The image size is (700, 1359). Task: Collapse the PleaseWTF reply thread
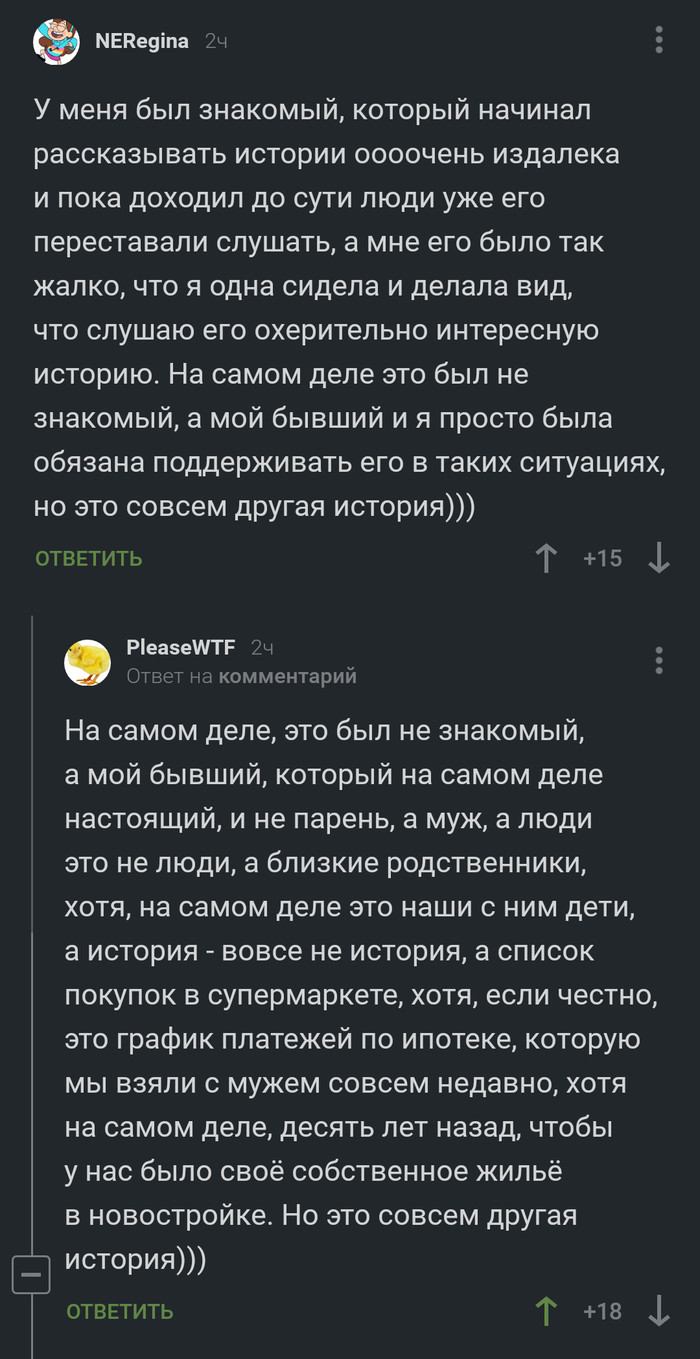point(31,1276)
